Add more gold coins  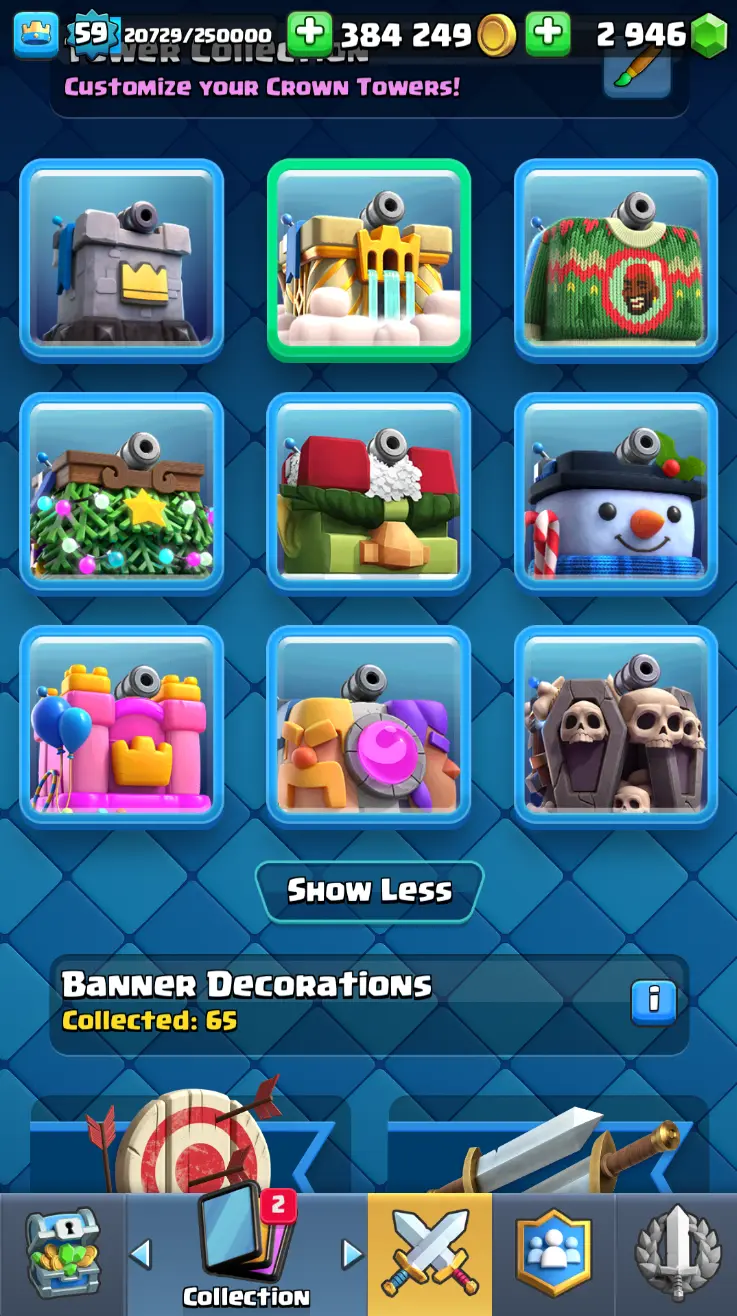[310, 35]
